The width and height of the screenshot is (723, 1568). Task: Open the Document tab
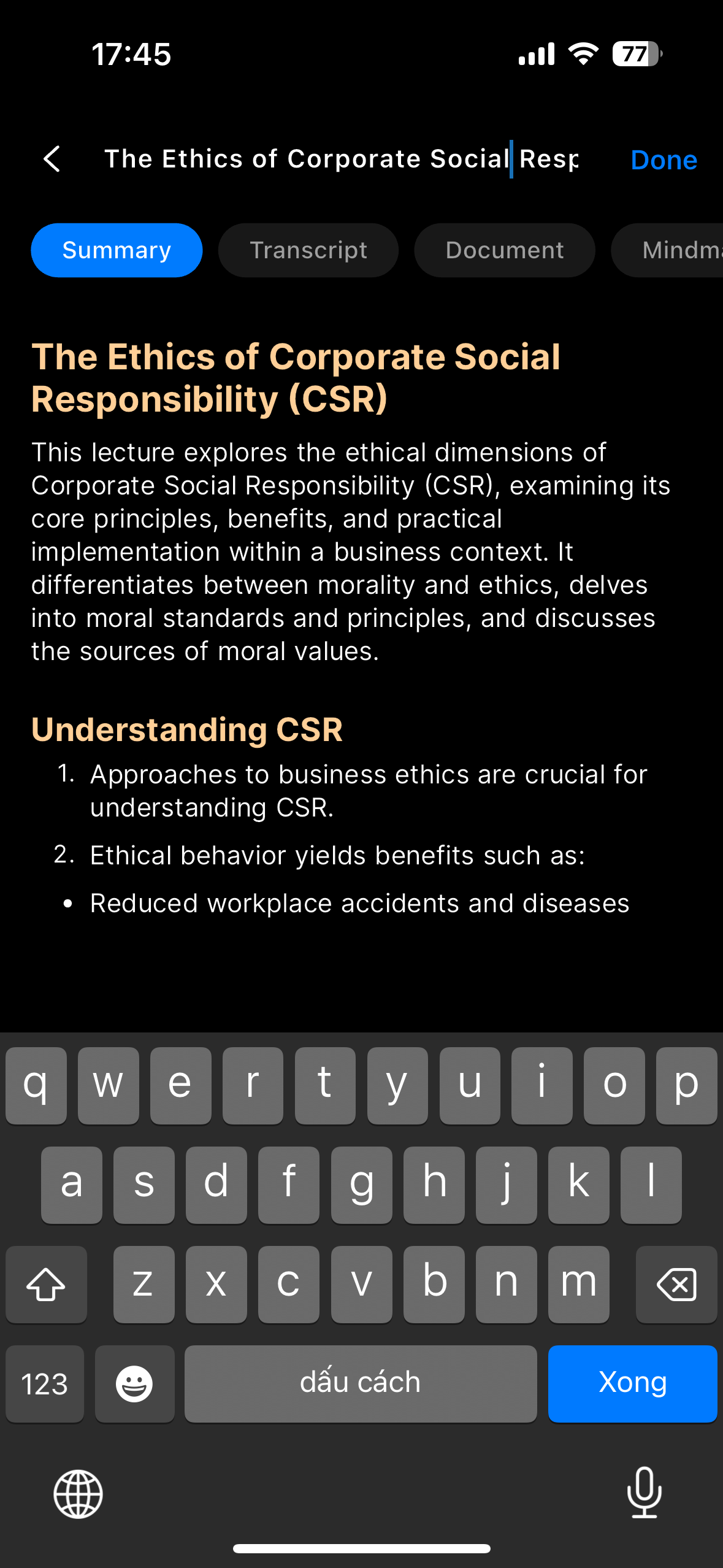[504, 250]
